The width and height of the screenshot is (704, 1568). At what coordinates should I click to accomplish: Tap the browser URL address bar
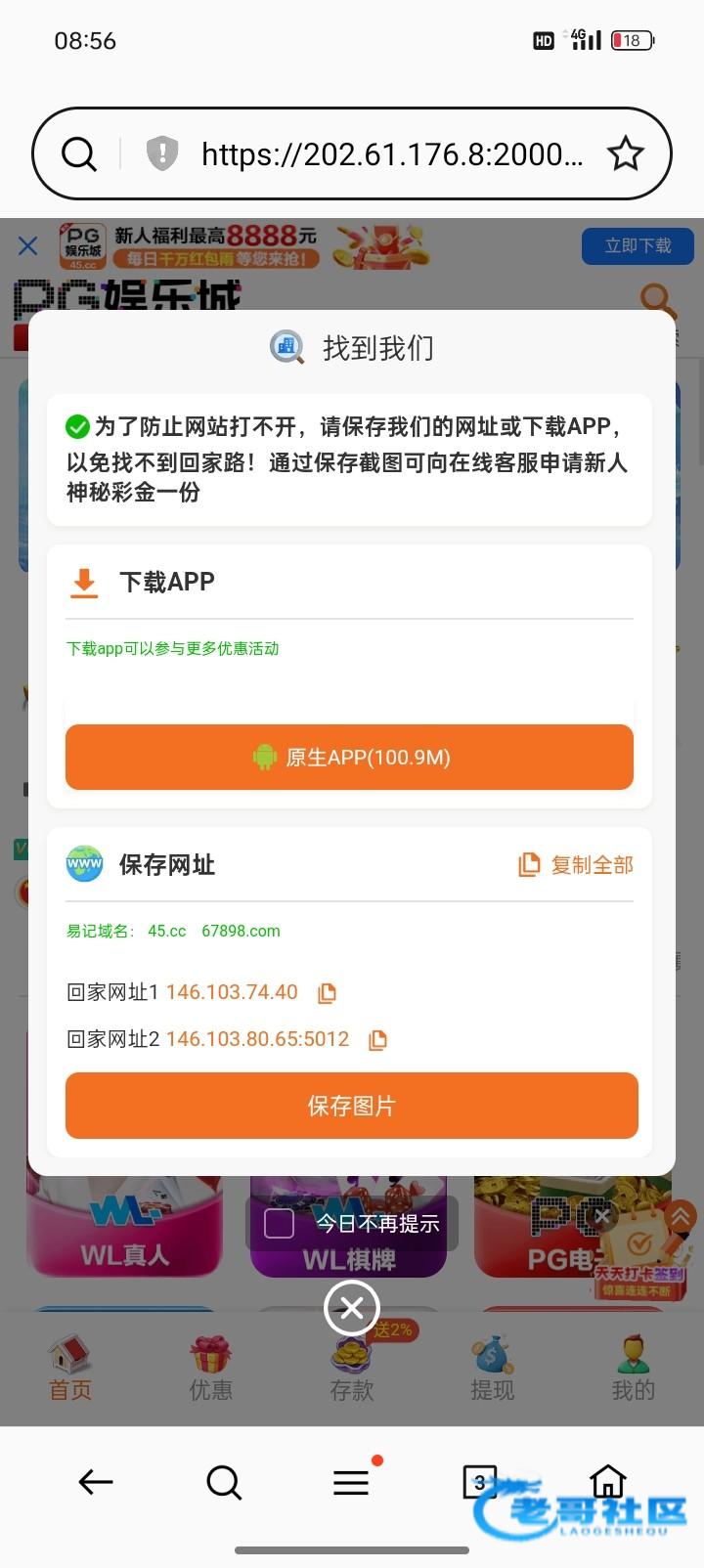[391, 154]
